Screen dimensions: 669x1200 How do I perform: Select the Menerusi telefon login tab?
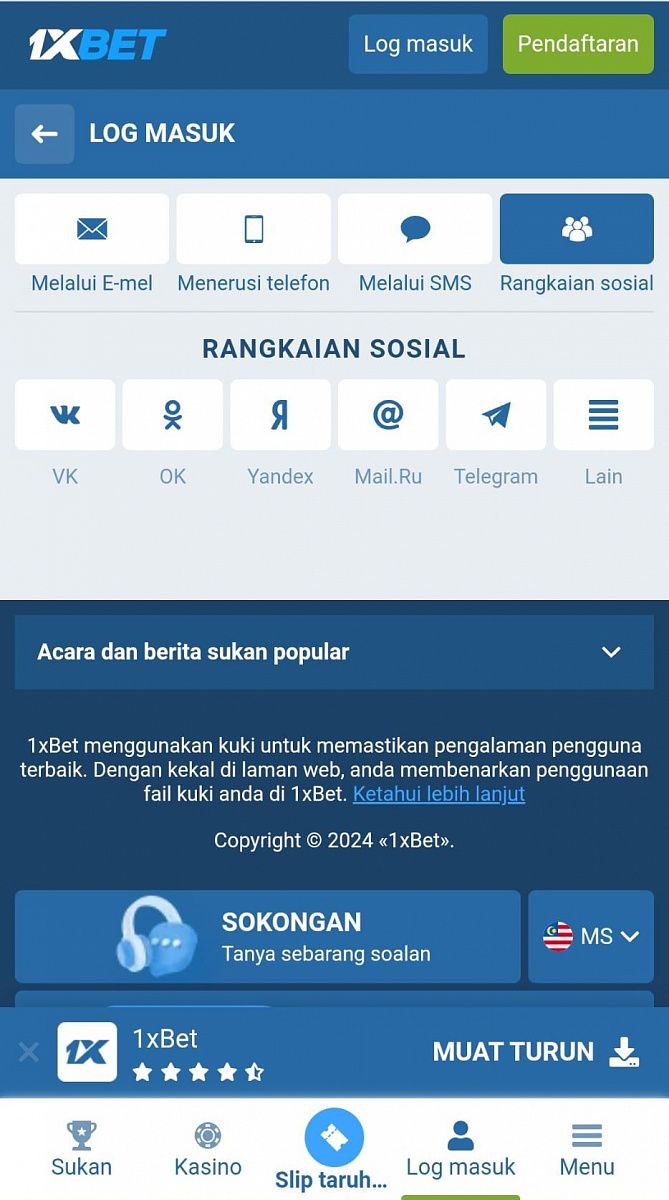coord(253,230)
